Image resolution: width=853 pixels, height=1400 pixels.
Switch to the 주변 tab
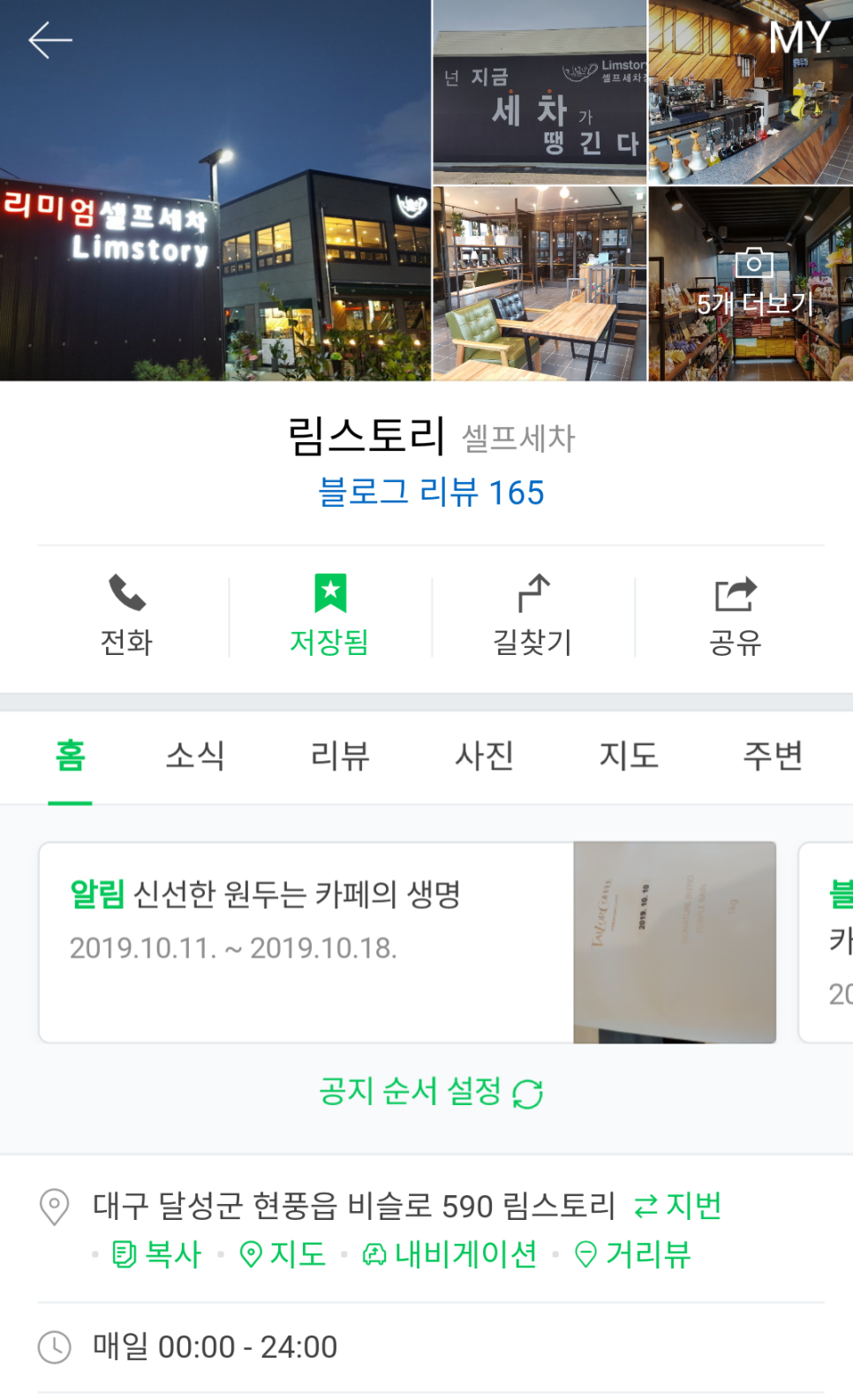coord(773,756)
